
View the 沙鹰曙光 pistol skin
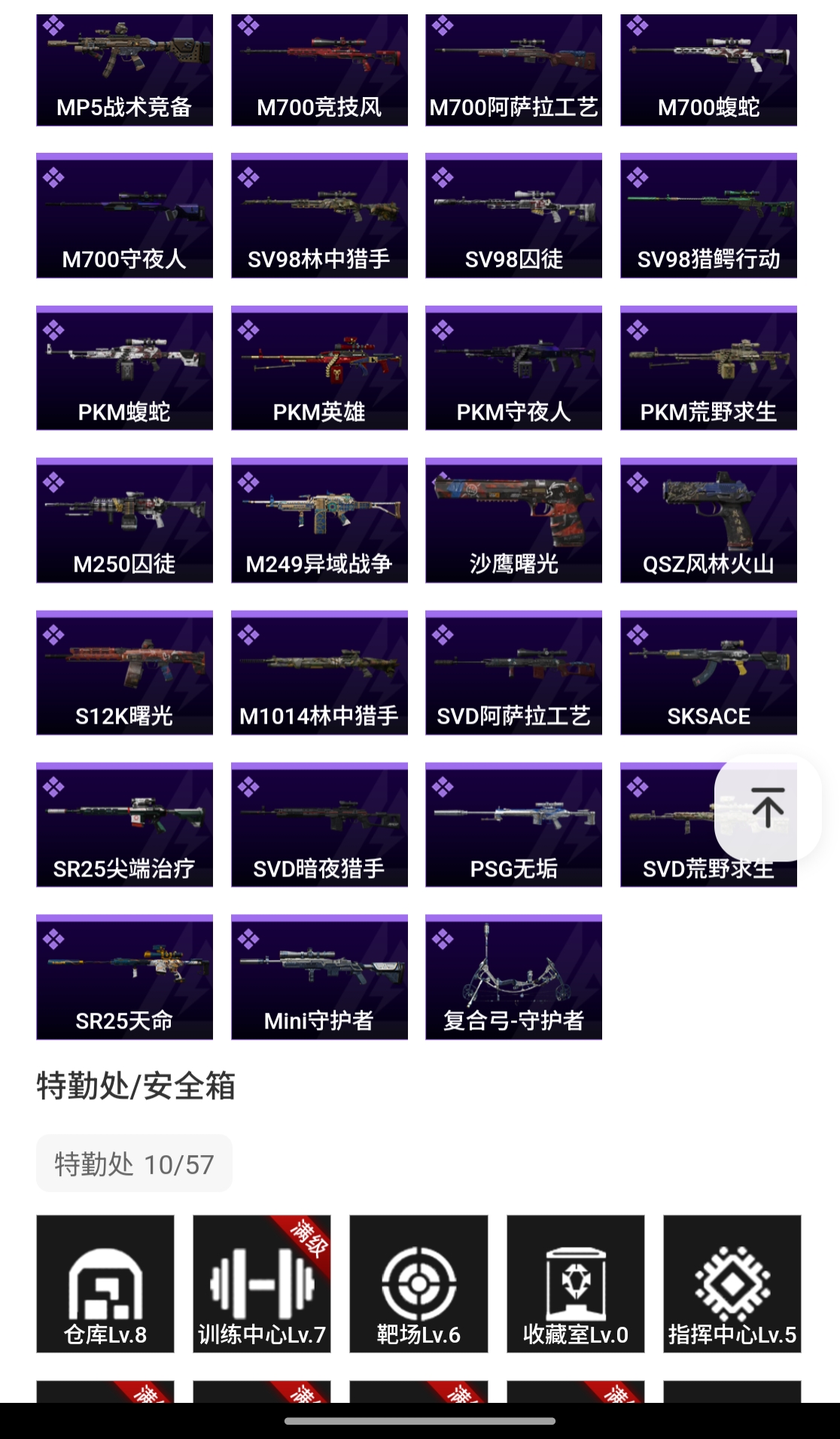(513, 520)
